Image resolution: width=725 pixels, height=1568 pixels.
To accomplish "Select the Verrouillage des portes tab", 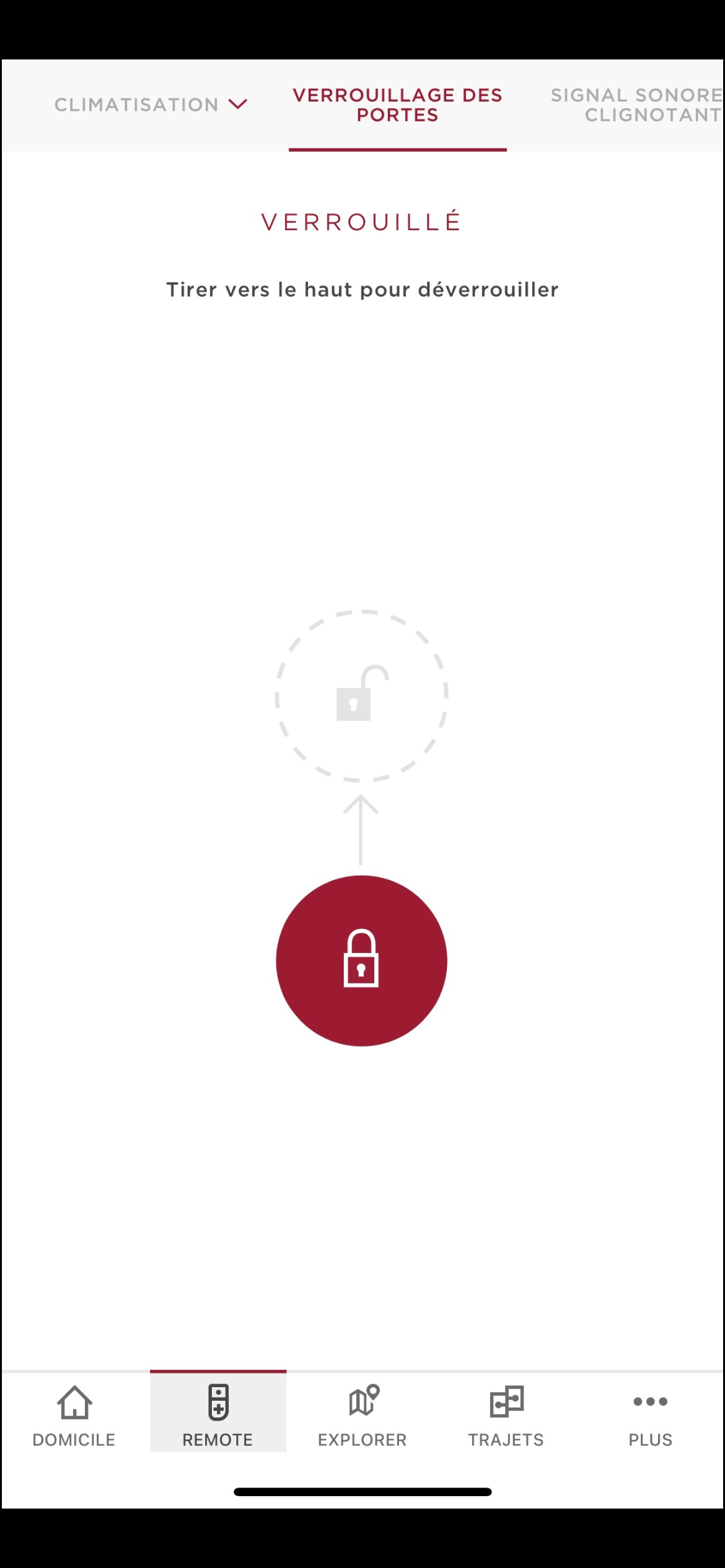I will click(397, 105).
